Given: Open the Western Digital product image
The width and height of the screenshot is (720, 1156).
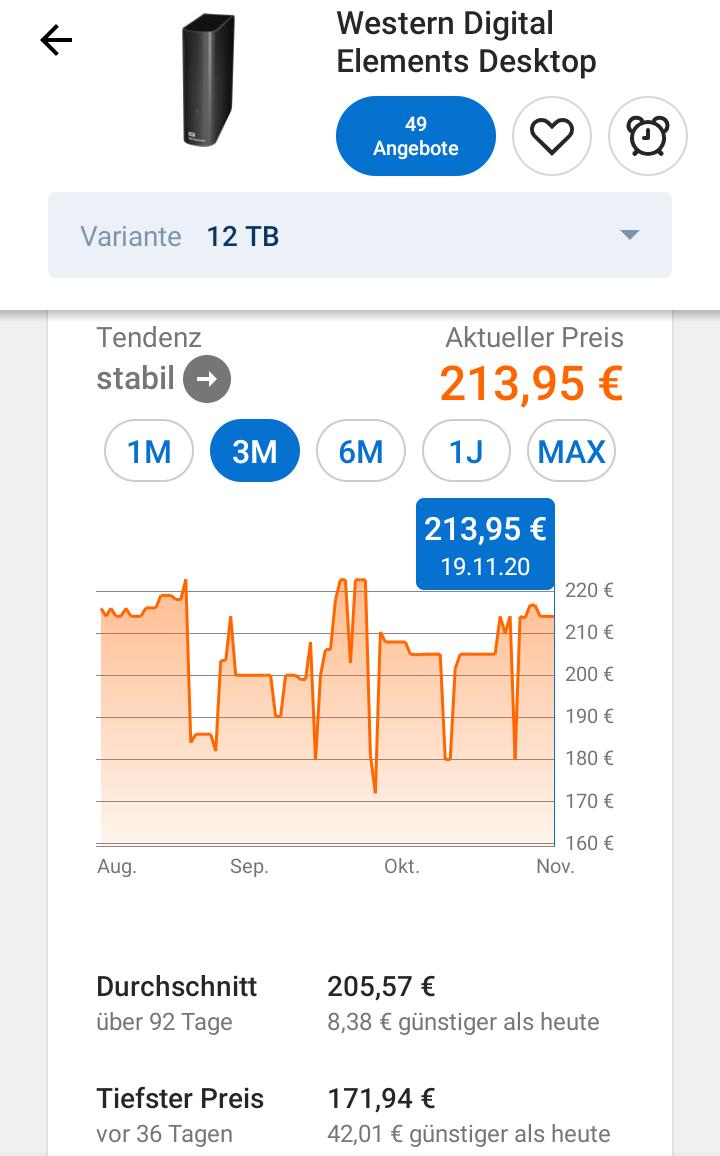Looking at the screenshot, I should tap(209, 80).
